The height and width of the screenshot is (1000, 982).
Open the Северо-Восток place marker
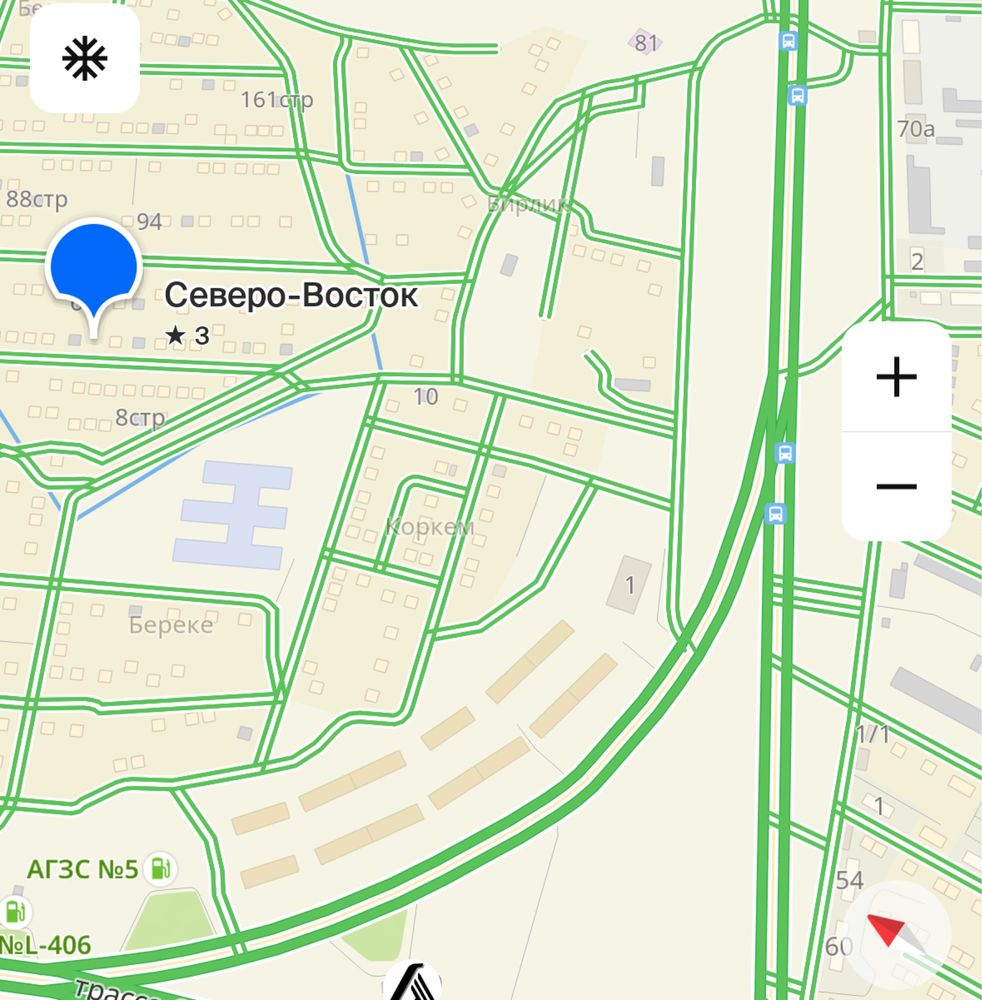[x=92, y=268]
